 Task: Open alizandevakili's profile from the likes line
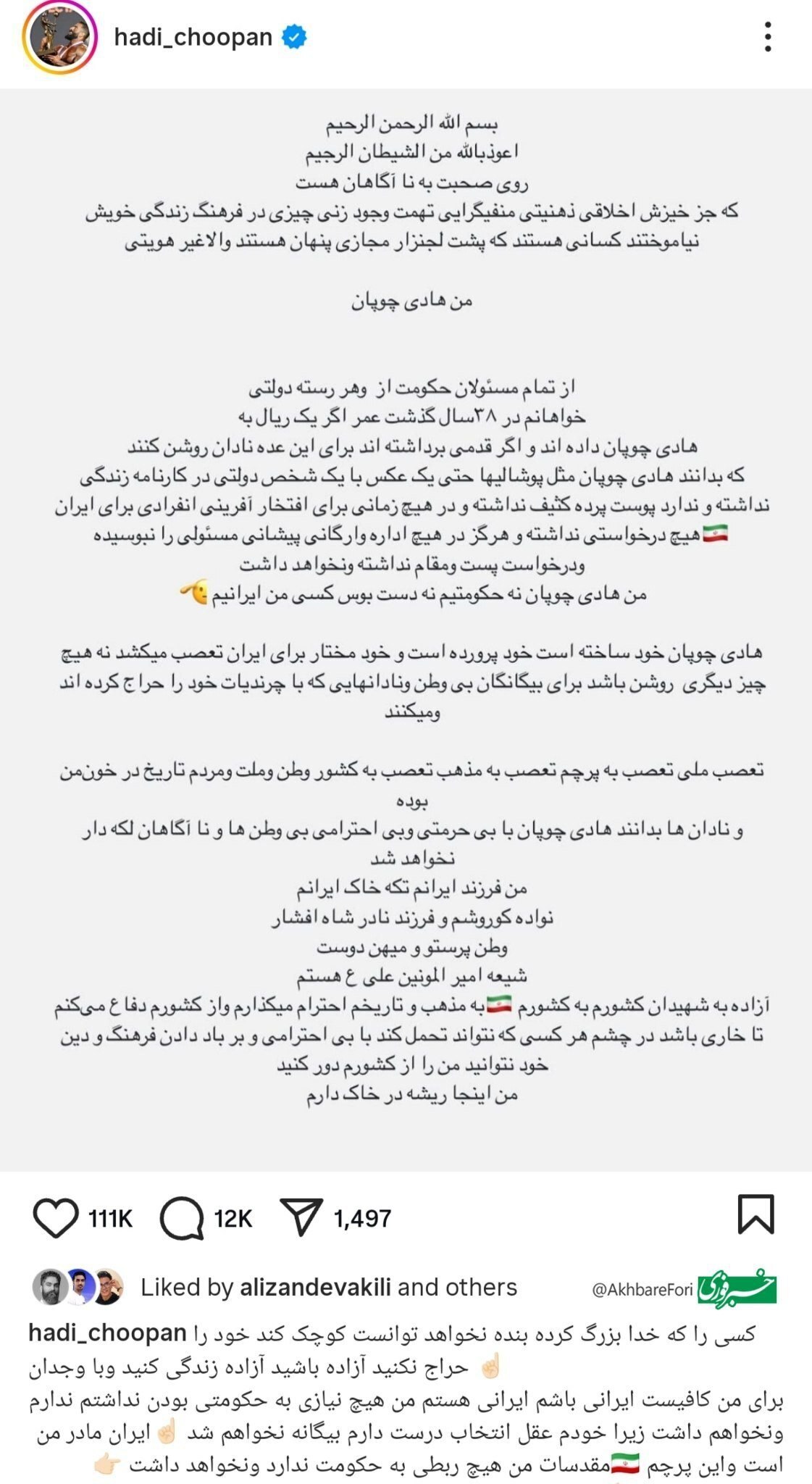pyautogui.click(x=315, y=1288)
